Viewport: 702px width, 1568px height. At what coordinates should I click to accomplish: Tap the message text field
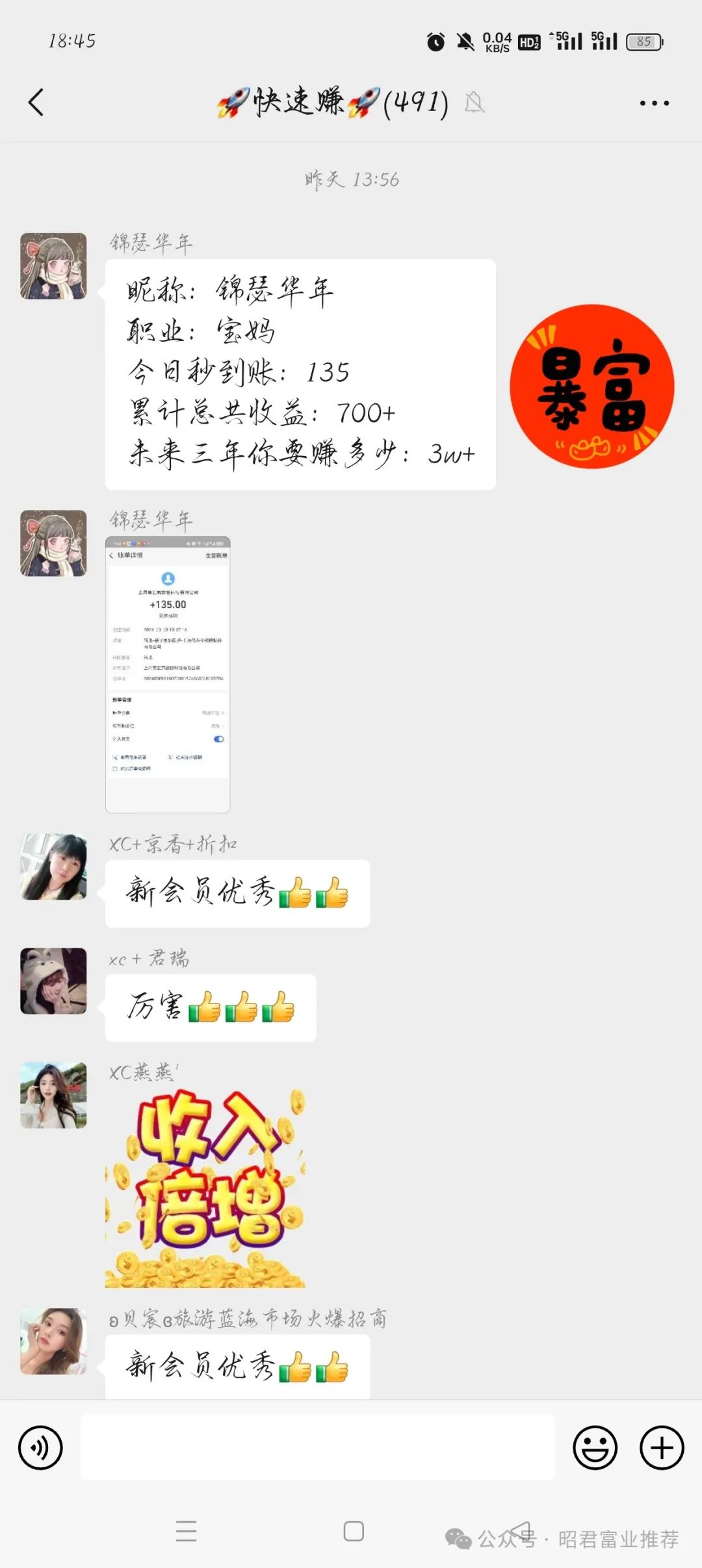[x=317, y=1448]
